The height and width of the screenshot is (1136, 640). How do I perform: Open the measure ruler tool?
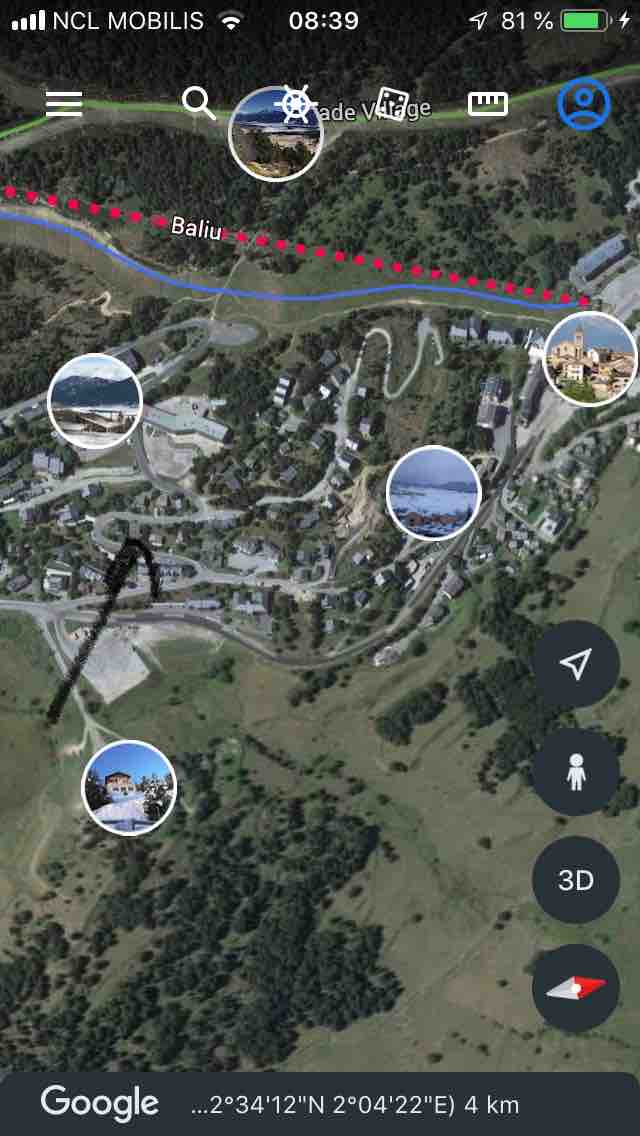pyautogui.click(x=488, y=103)
